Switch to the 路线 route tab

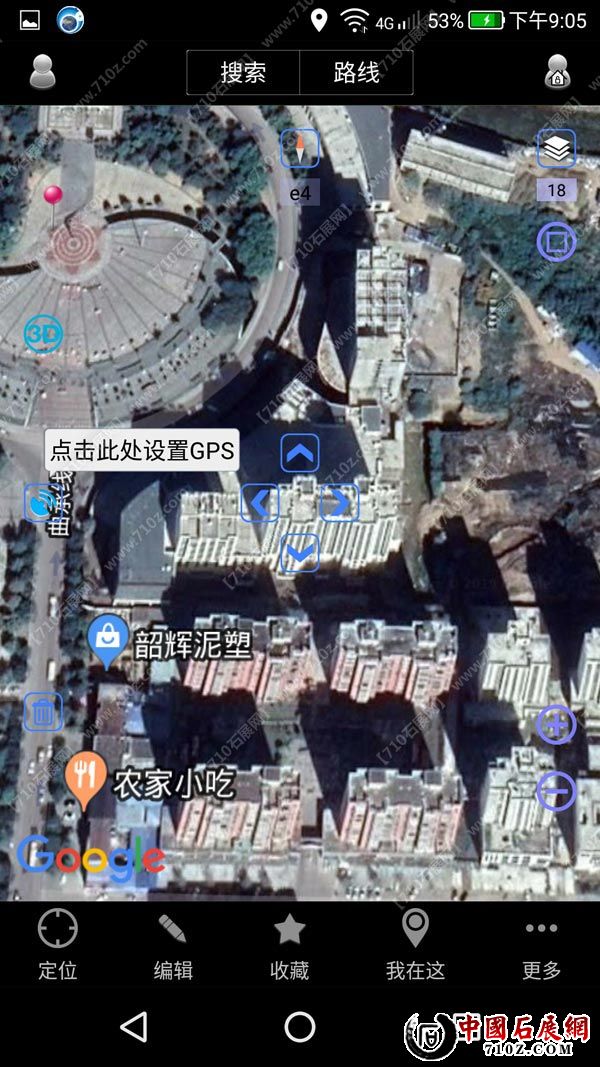point(356,73)
